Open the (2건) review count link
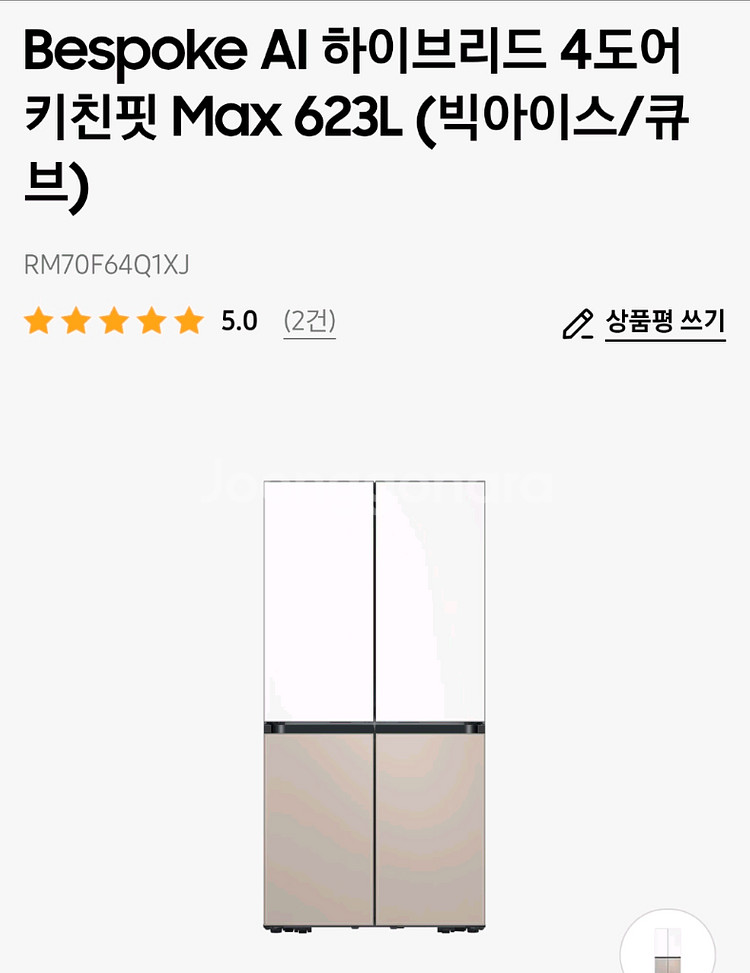This screenshot has height=973, width=750. pos(309,321)
